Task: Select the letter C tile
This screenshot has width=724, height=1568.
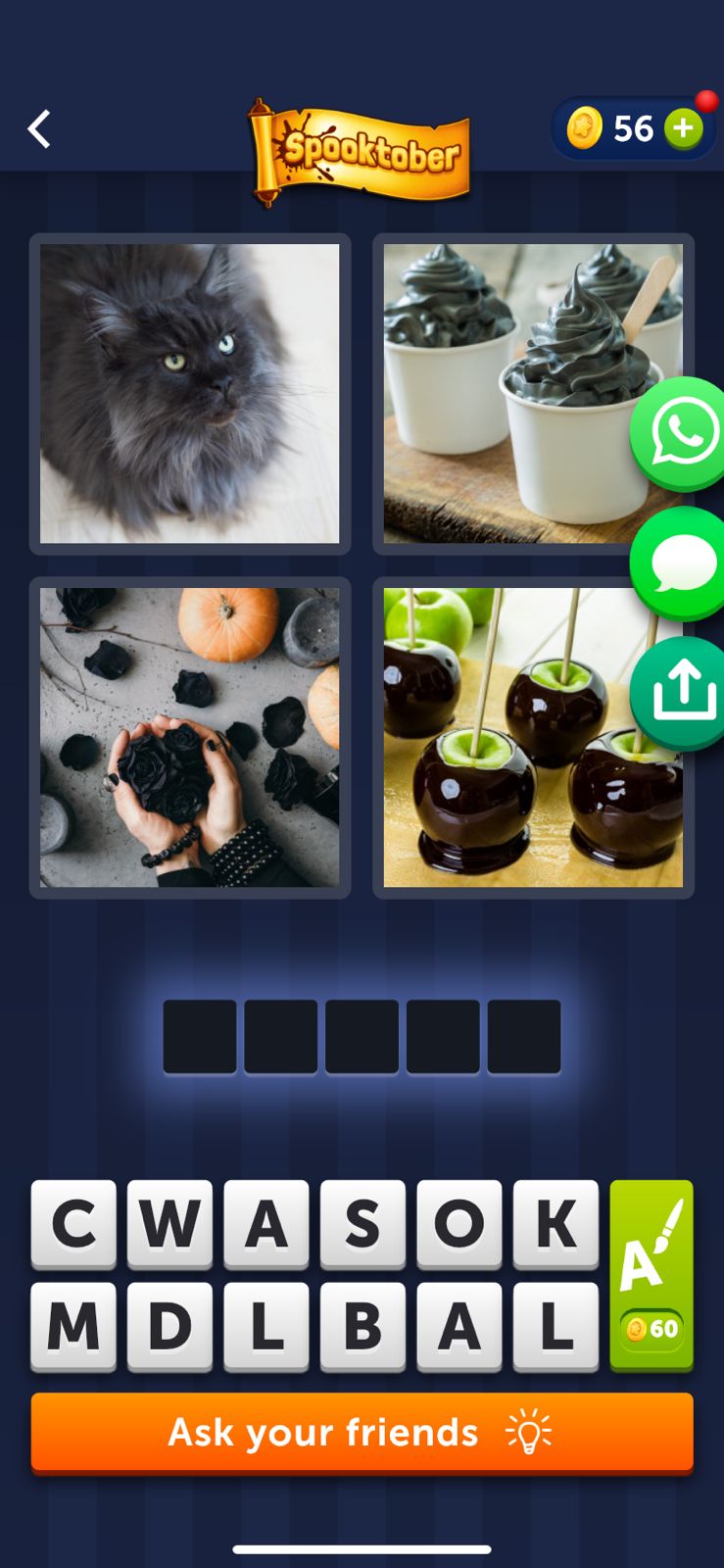Action: [72, 1223]
